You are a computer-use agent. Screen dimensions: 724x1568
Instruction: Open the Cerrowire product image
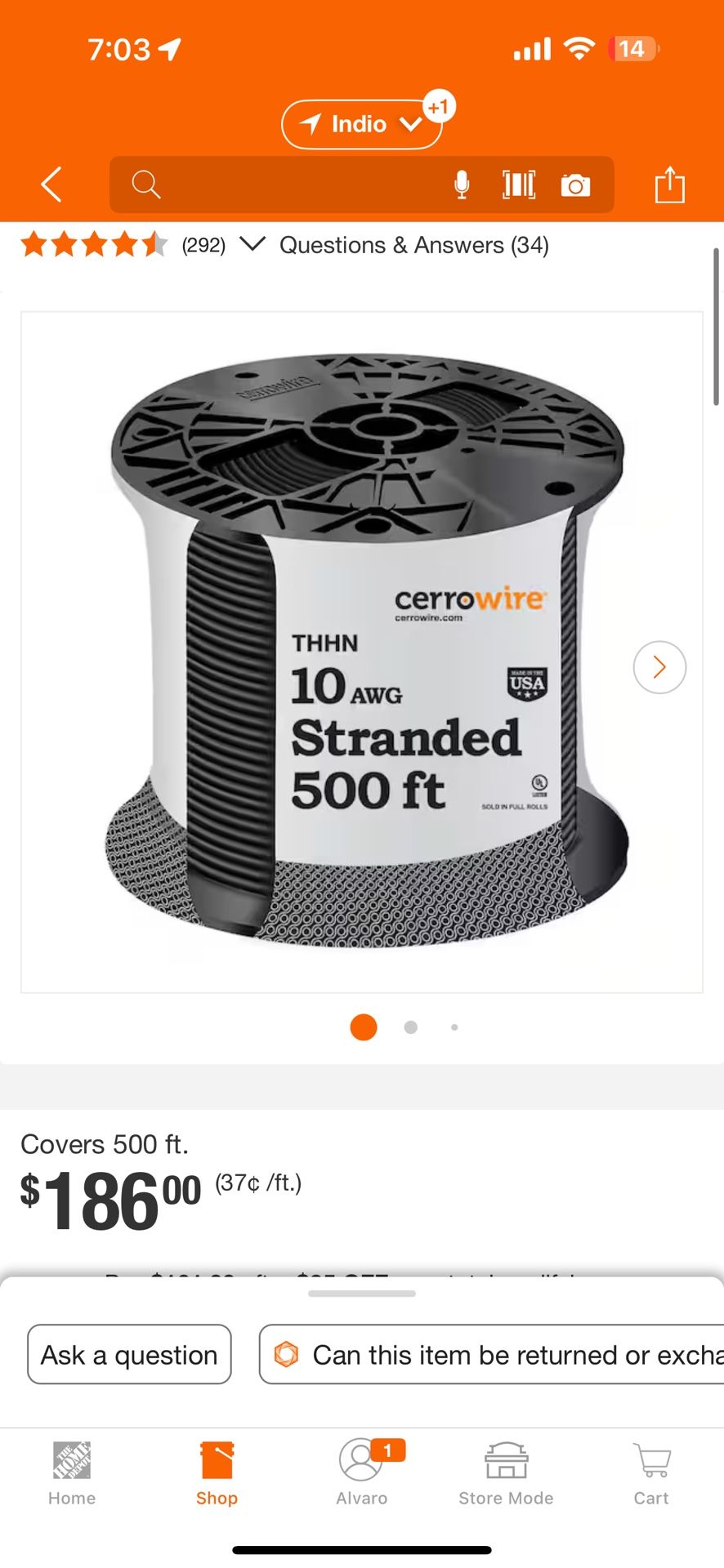point(361,651)
